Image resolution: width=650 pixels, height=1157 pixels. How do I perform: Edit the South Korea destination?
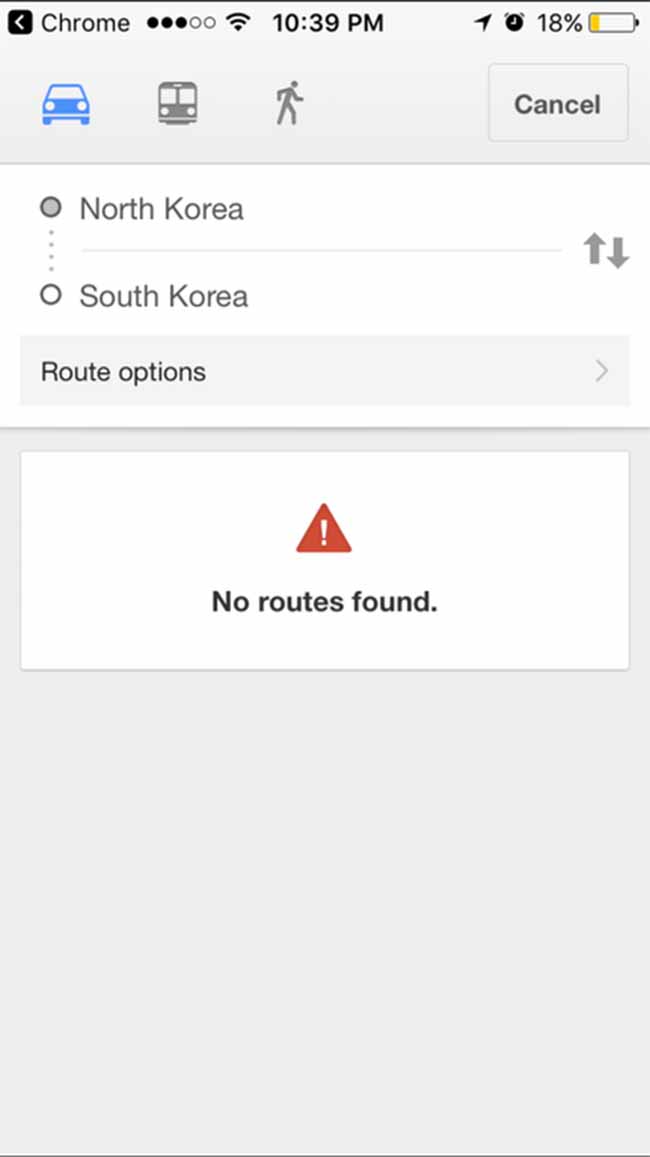(320, 296)
